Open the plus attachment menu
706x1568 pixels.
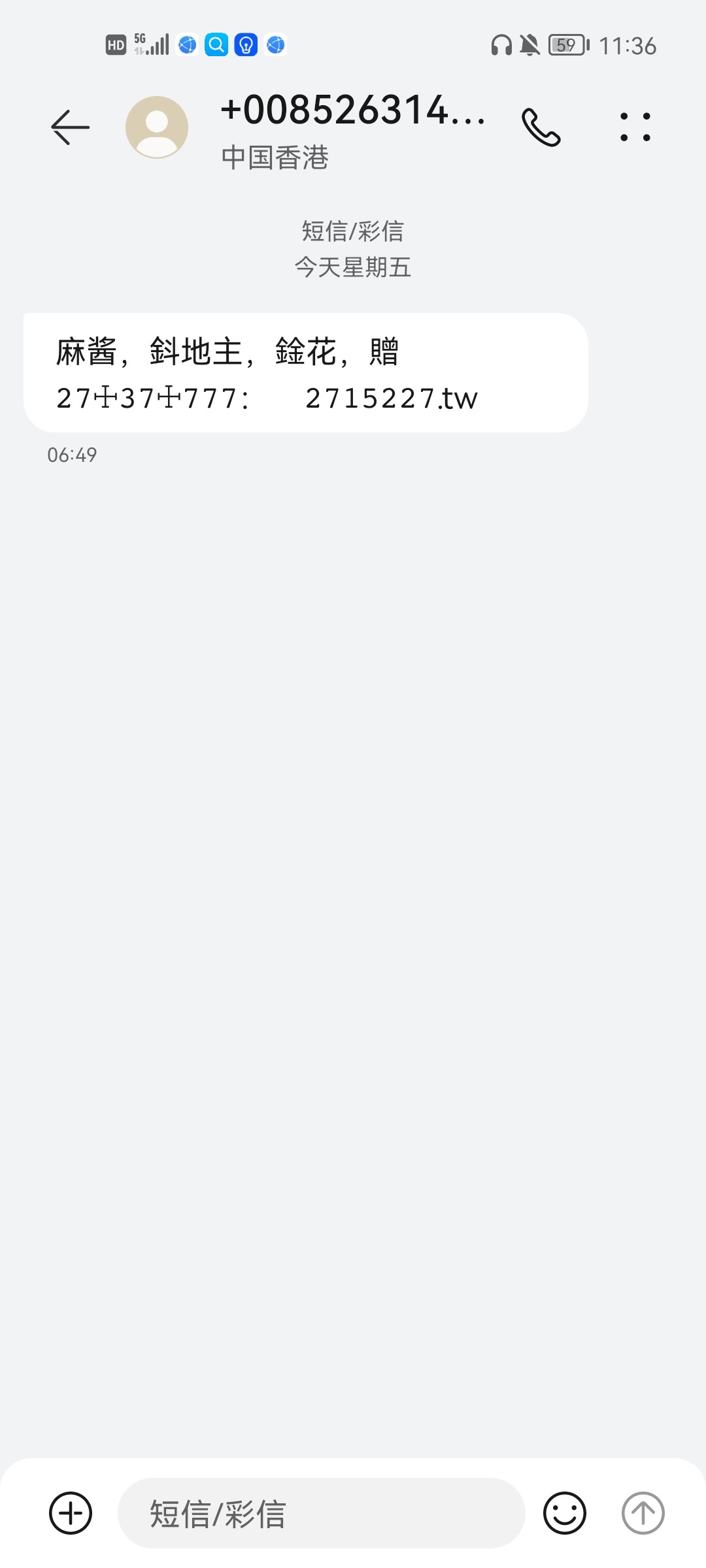click(71, 1513)
